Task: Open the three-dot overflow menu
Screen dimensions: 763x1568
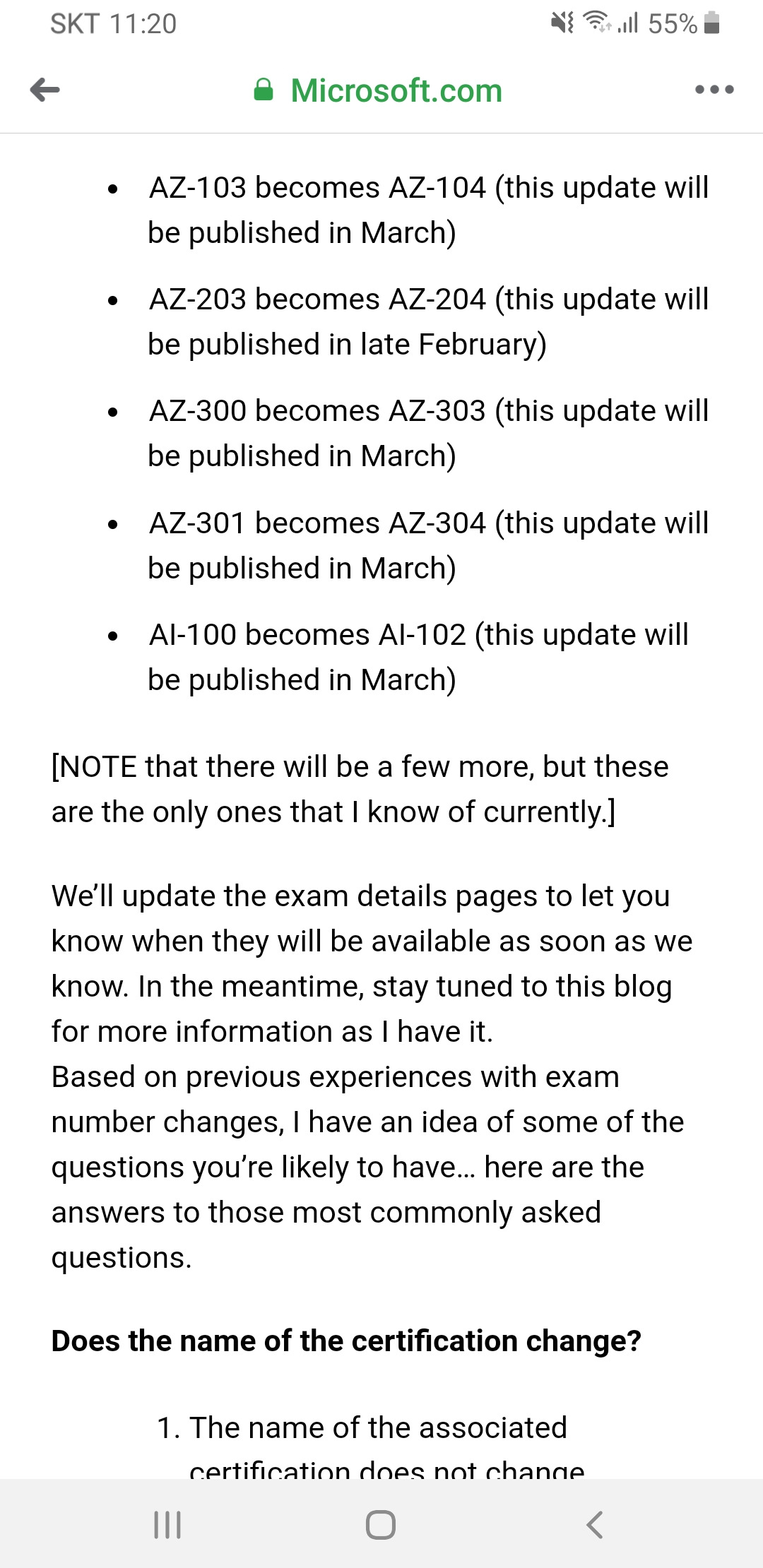Action: tap(714, 90)
